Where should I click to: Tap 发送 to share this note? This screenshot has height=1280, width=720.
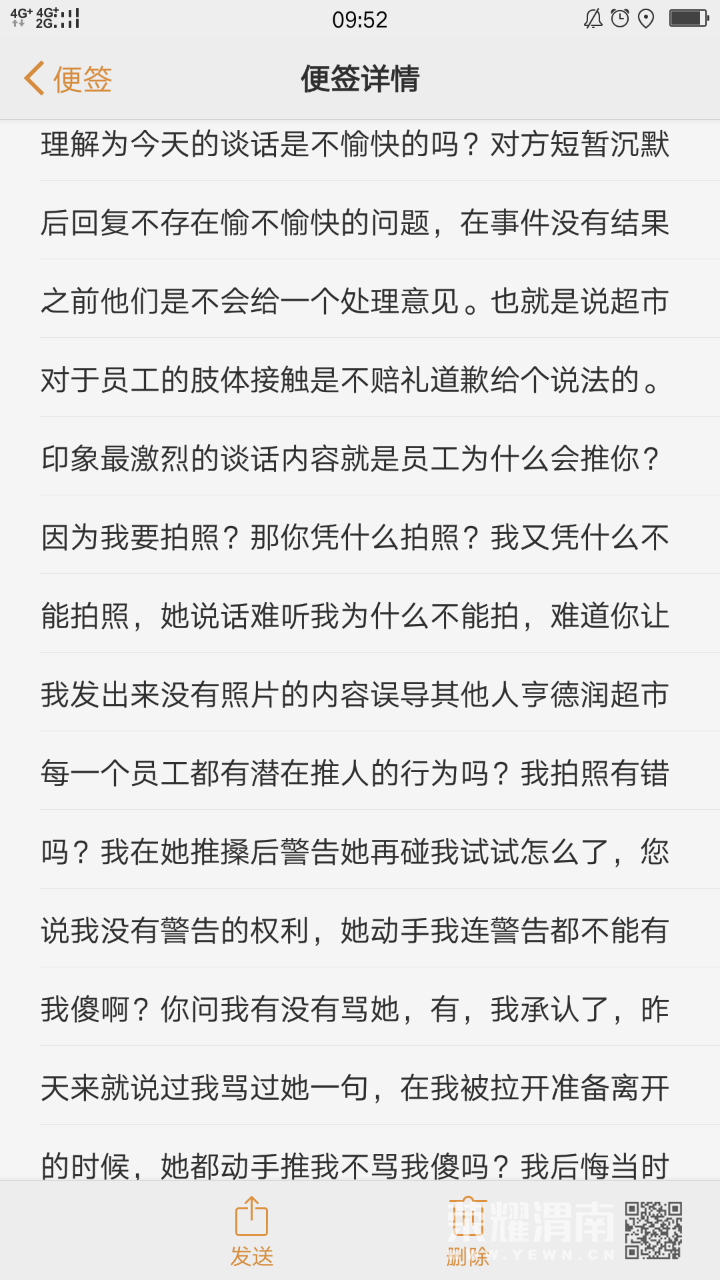[252, 1232]
